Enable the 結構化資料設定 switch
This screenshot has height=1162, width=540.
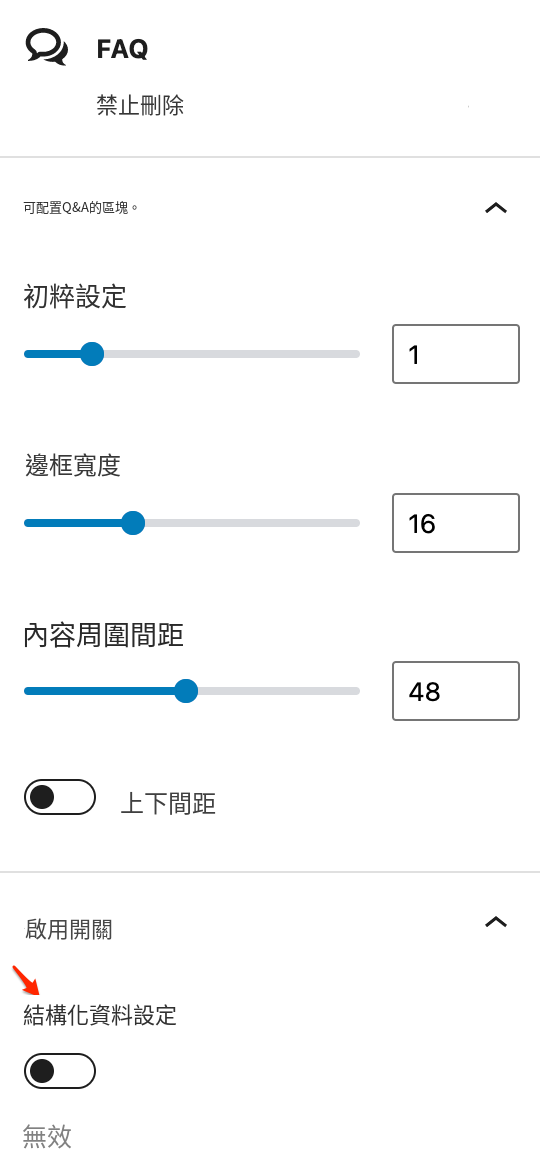[60, 1071]
